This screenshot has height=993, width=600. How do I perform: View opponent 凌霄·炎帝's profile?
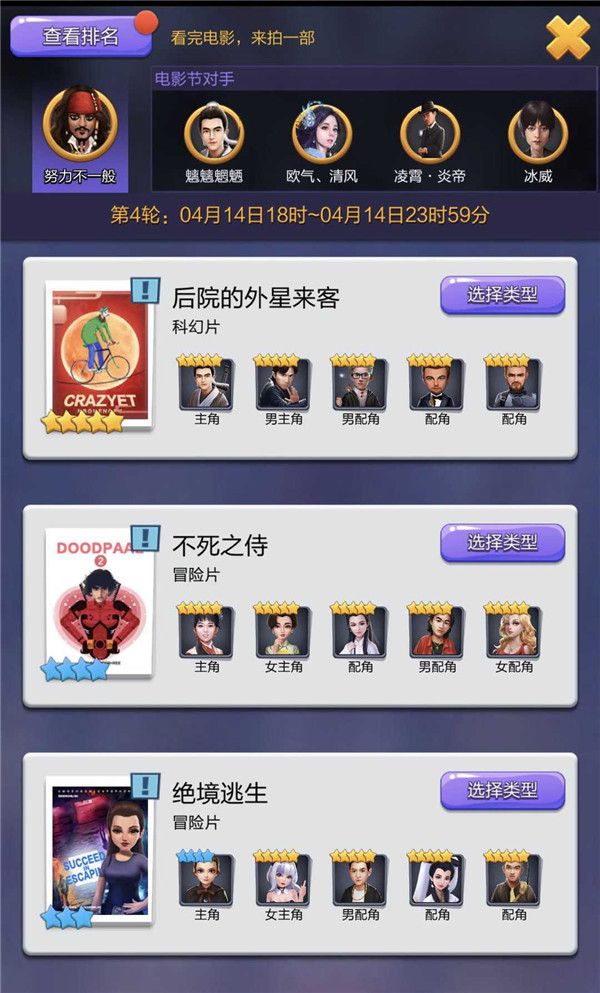430,132
